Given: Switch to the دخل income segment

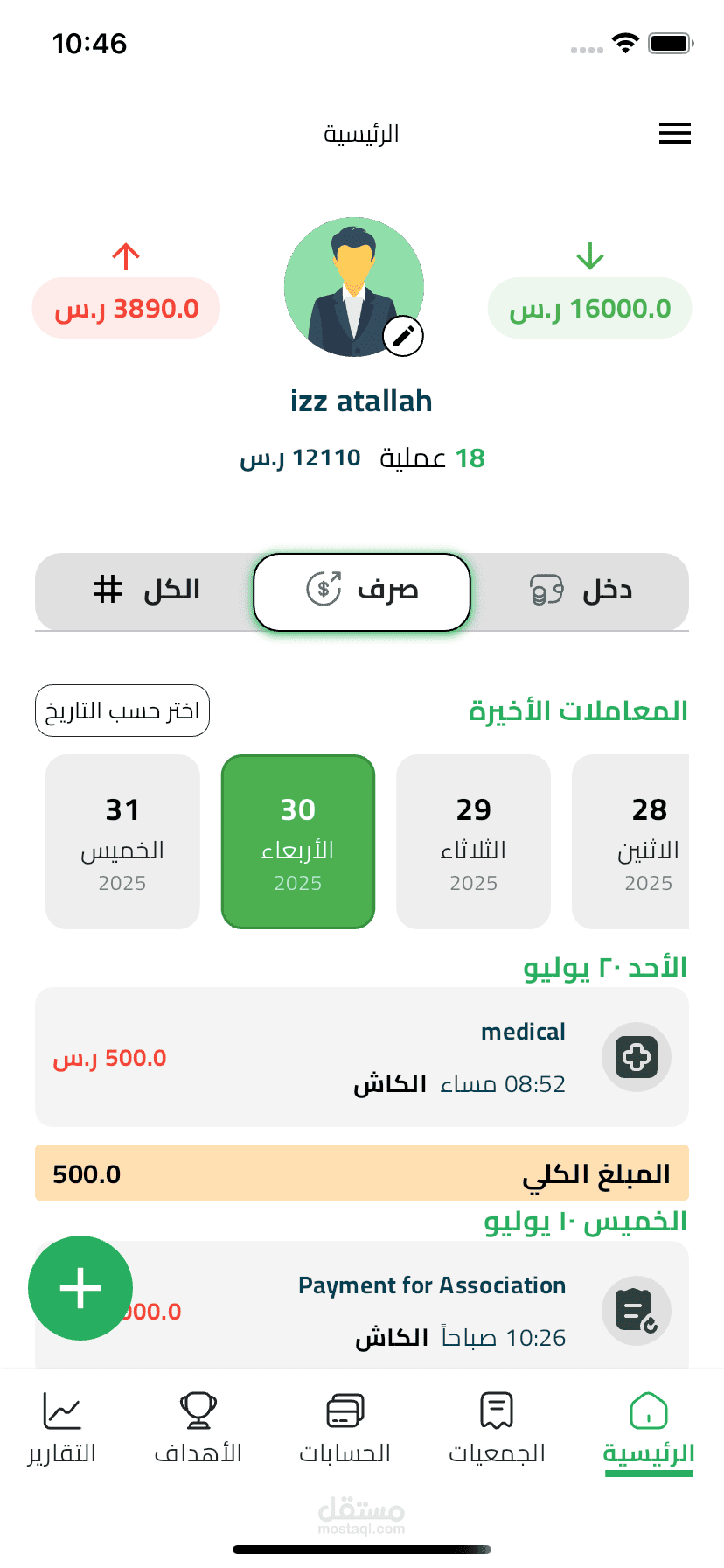Looking at the screenshot, I should coord(581,591).
